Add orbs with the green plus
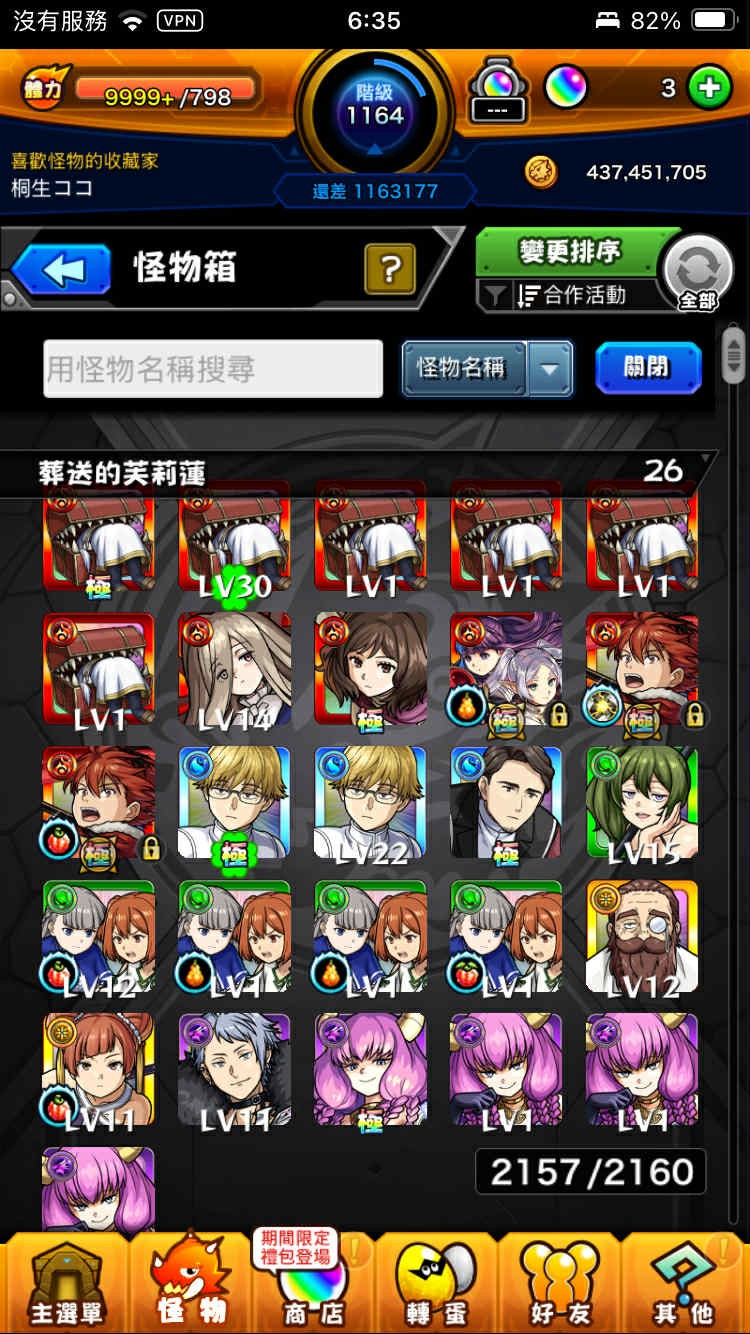Viewport: 750px width, 1334px height. point(709,88)
